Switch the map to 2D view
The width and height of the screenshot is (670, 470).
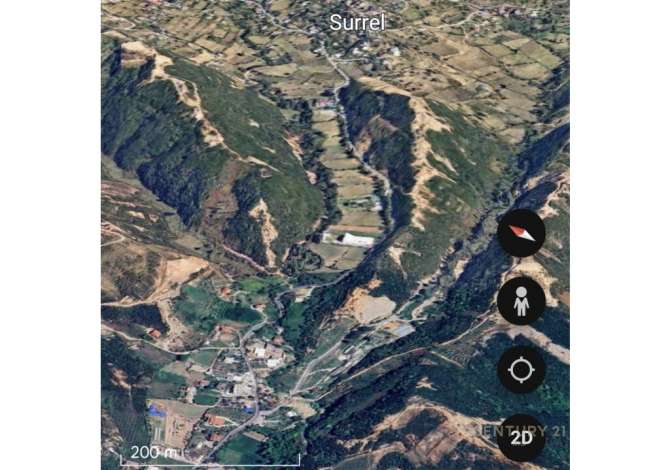pos(521,437)
